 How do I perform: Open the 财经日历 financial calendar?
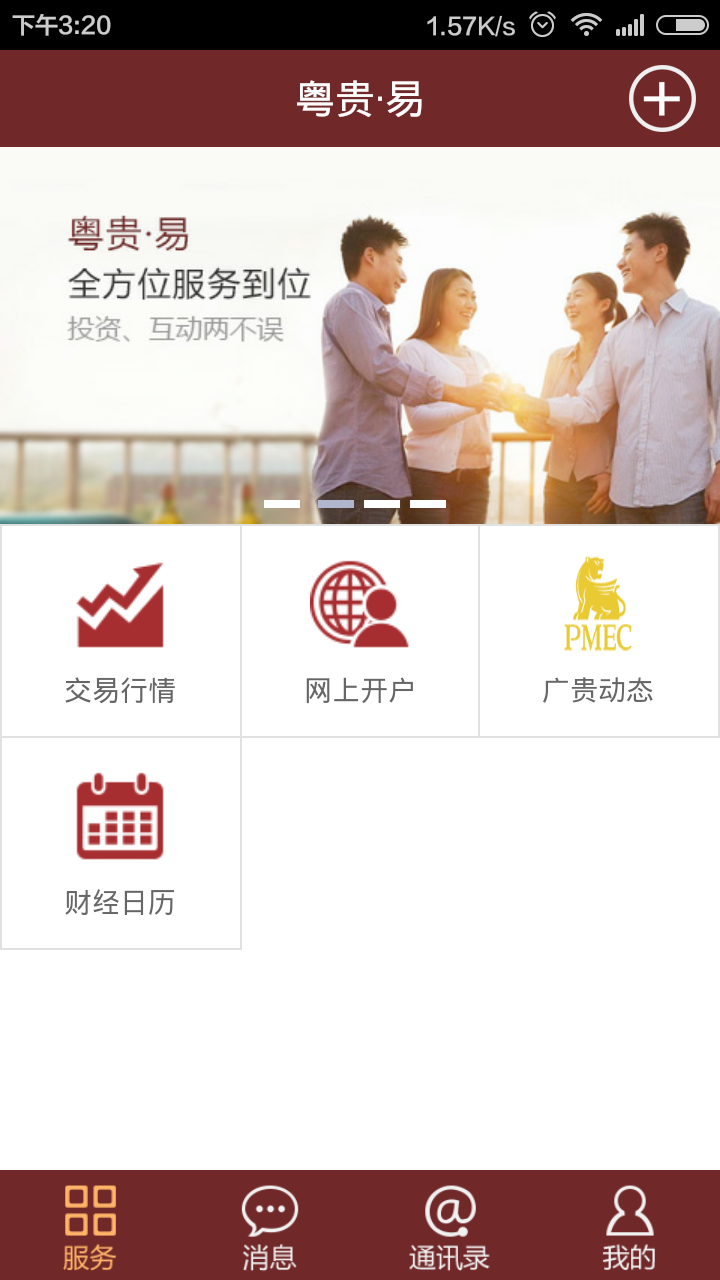tap(120, 844)
